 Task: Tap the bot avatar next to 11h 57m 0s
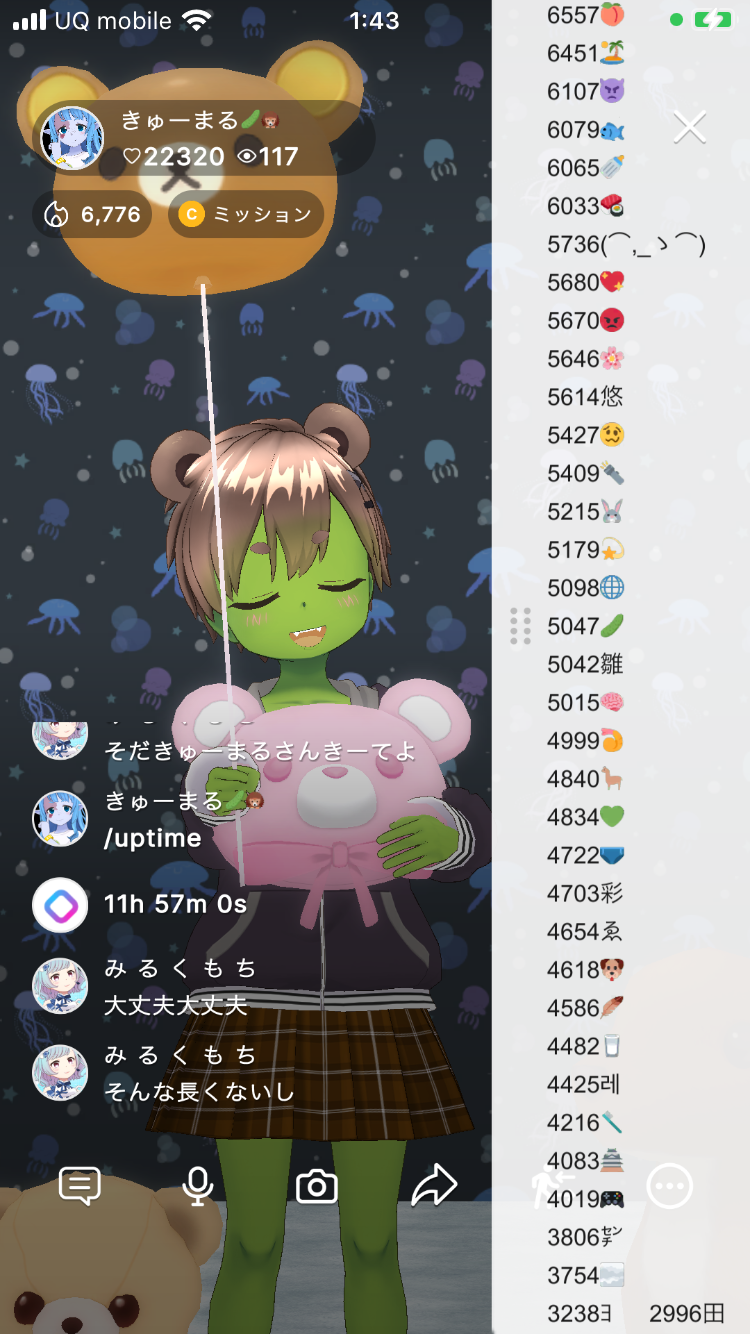pos(61,904)
